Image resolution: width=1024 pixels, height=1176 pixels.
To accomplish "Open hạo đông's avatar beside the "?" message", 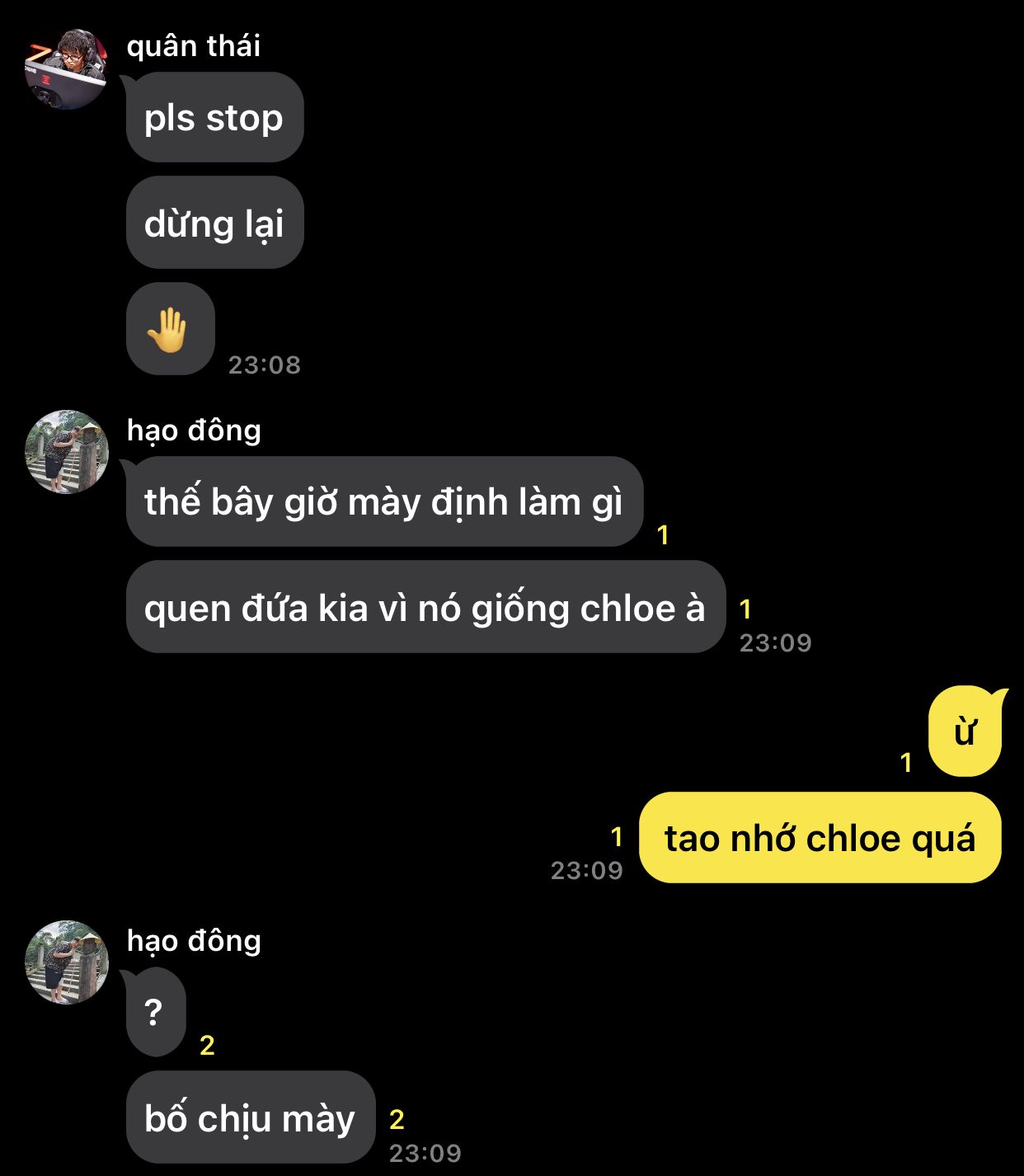I will point(67,962).
